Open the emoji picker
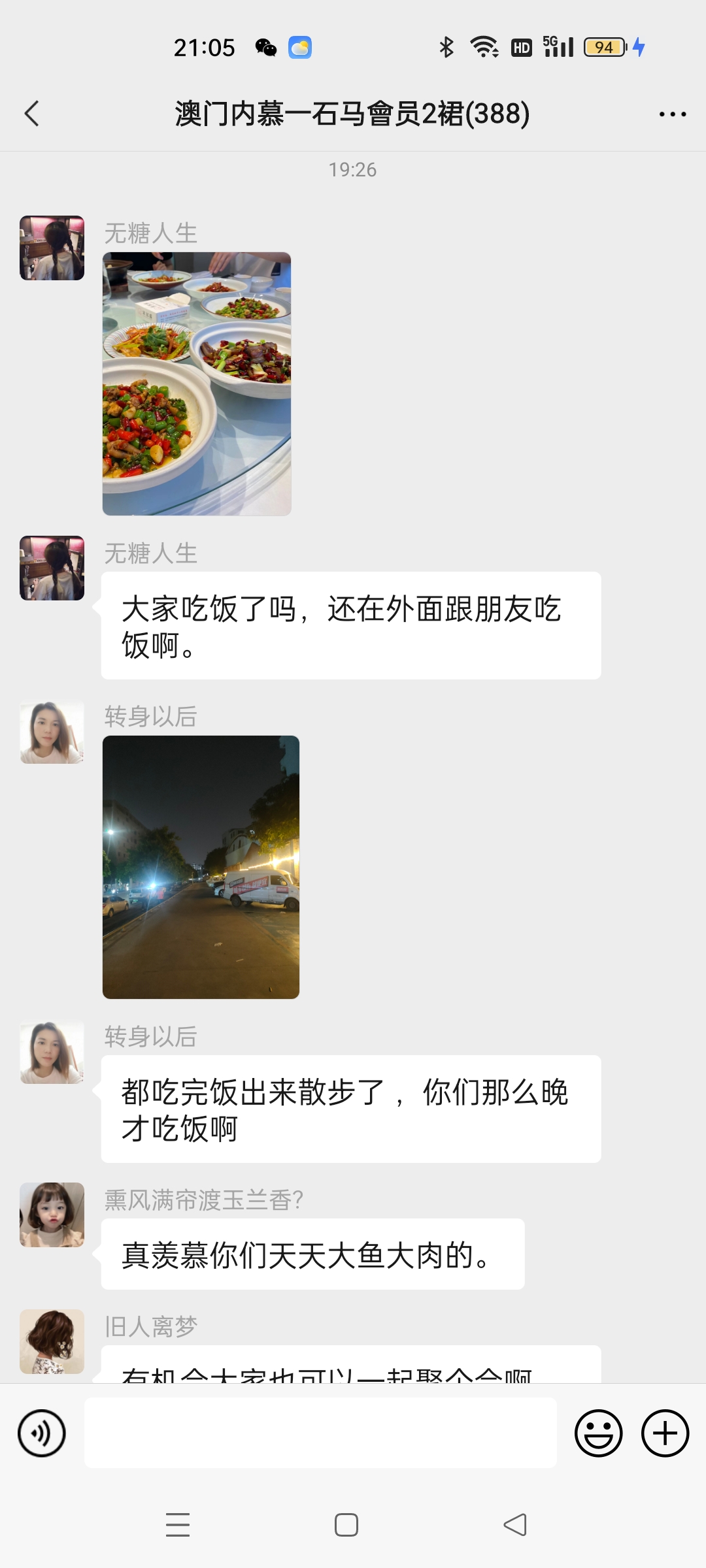 click(x=598, y=1433)
